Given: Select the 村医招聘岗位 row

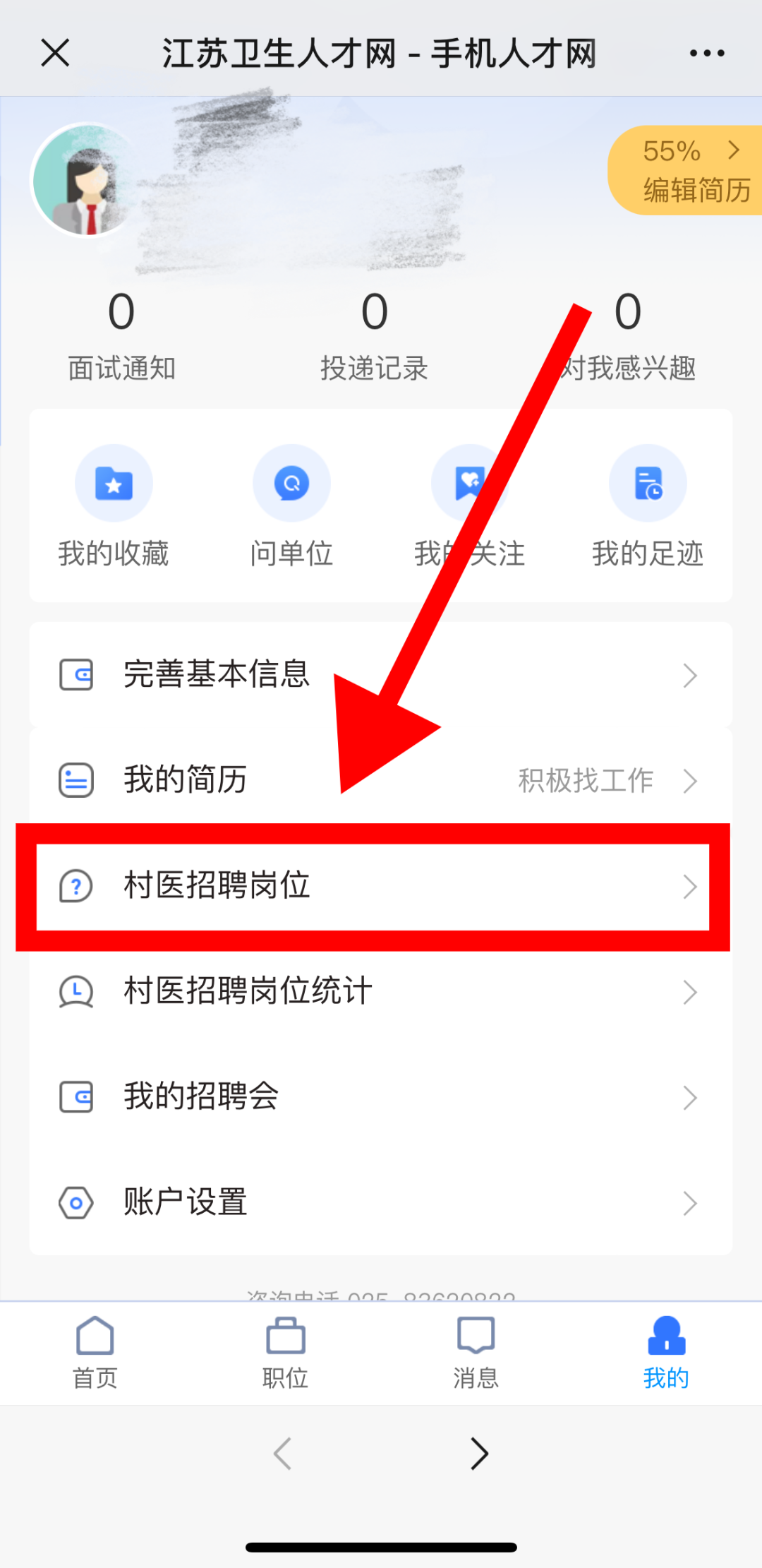Looking at the screenshot, I should pos(380,886).
